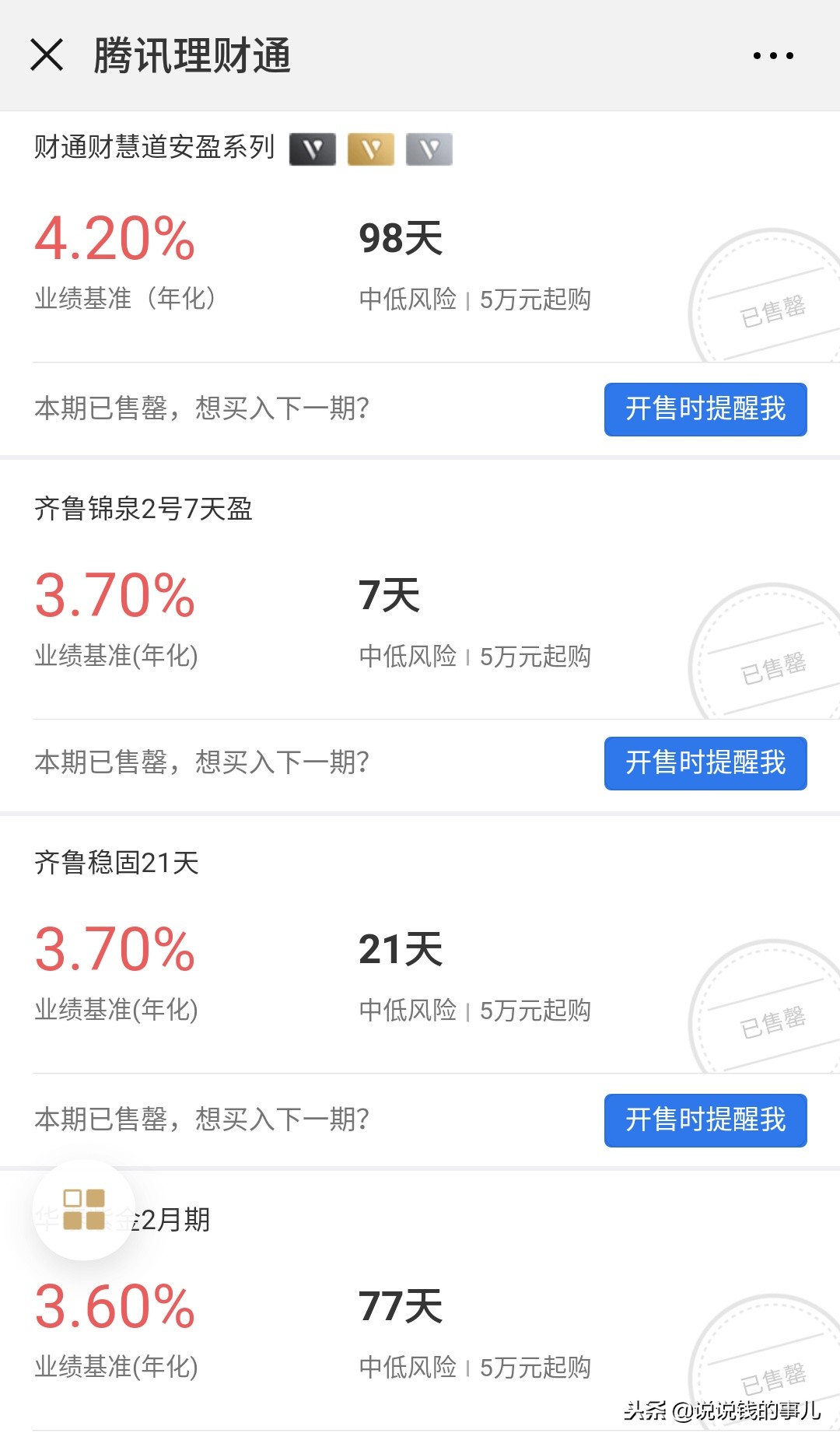This screenshot has width=840, height=1440.
Task: Click the 开售时提醒我 button for 齐鲁稳固21天
Action: tap(705, 1121)
